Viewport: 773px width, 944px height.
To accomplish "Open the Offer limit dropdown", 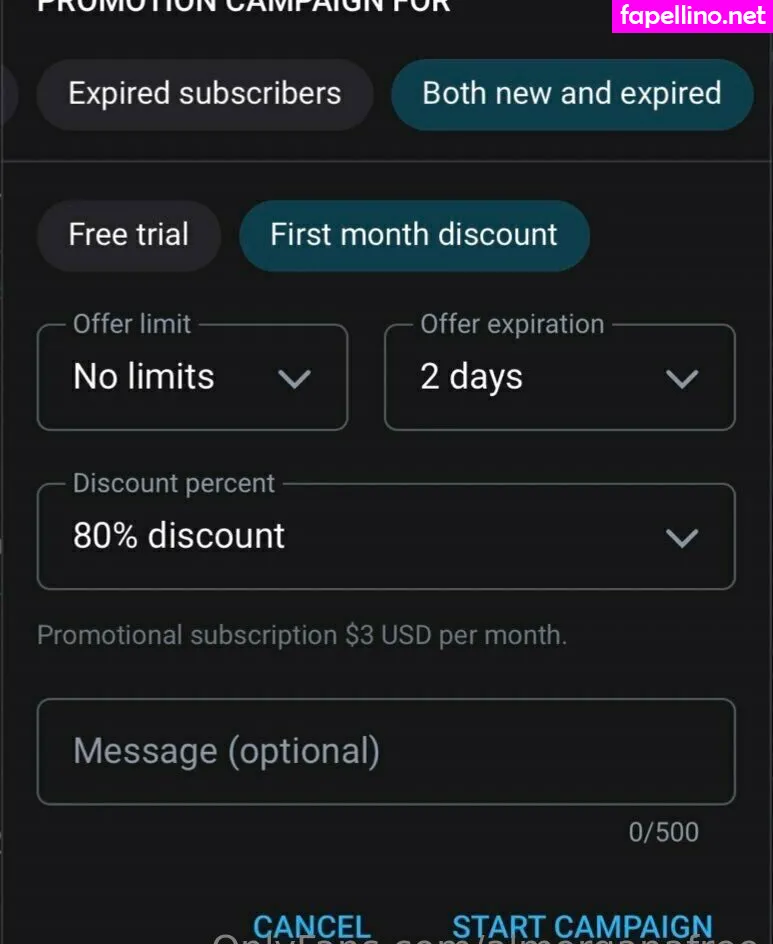I will tap(192, 378).
